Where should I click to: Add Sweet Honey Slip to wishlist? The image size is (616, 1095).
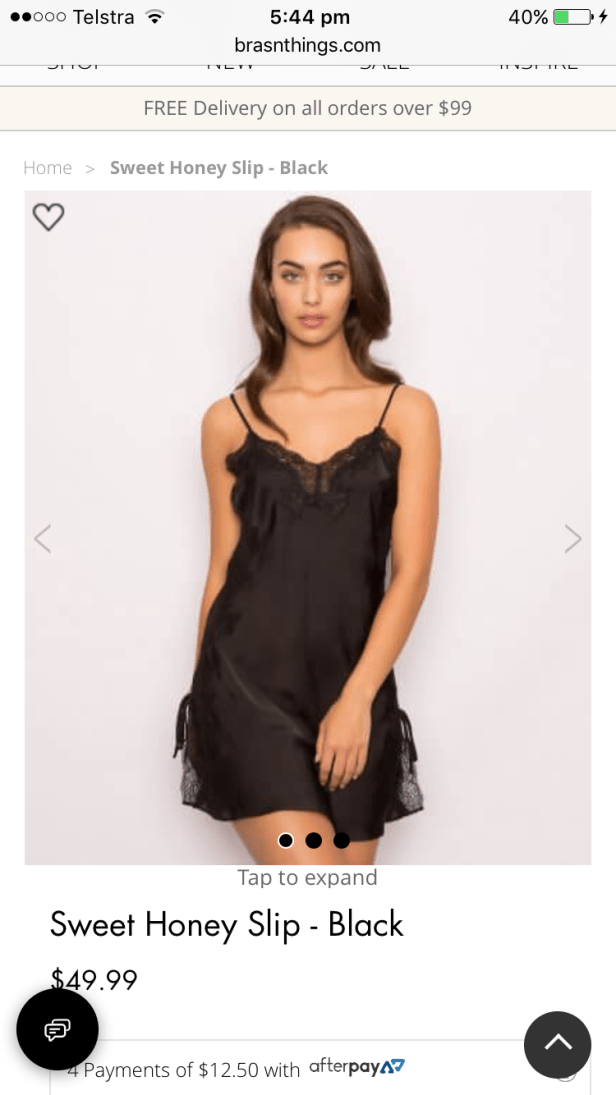[48, 216]
